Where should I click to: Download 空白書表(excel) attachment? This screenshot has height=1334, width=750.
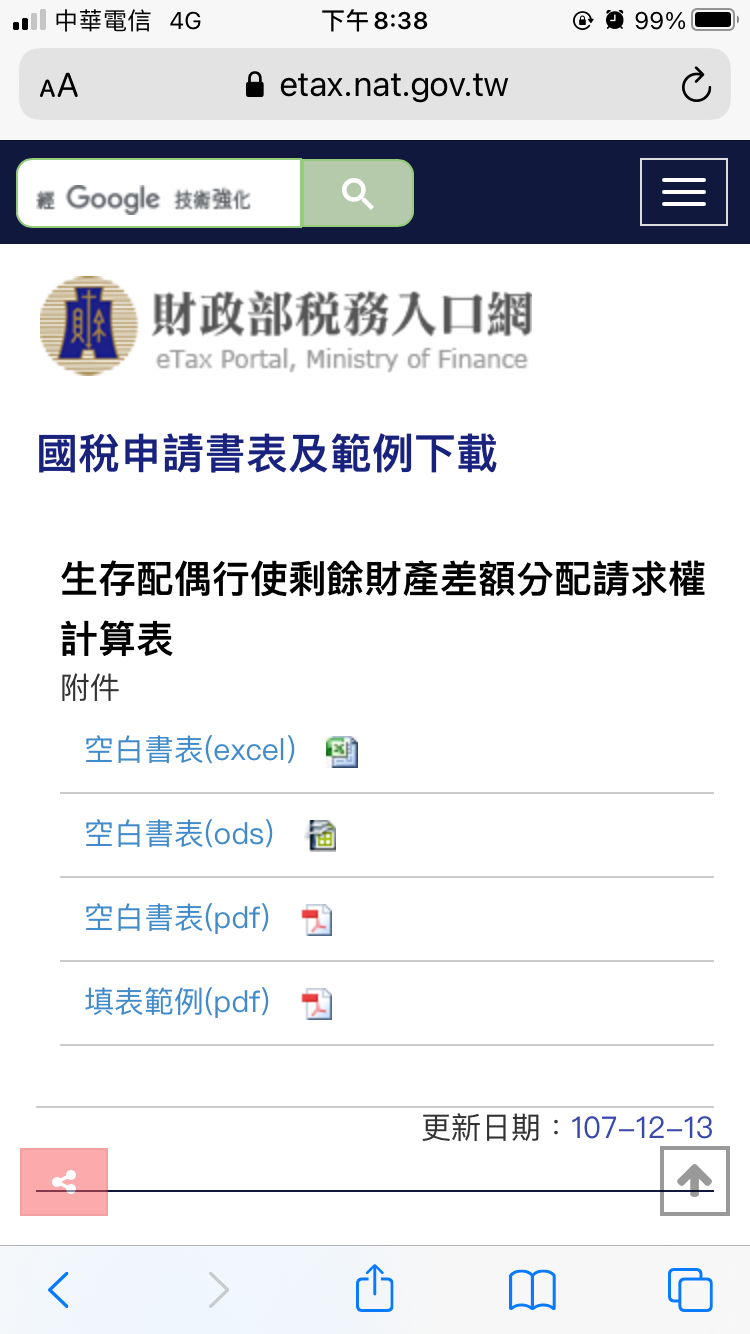(191, 750)
